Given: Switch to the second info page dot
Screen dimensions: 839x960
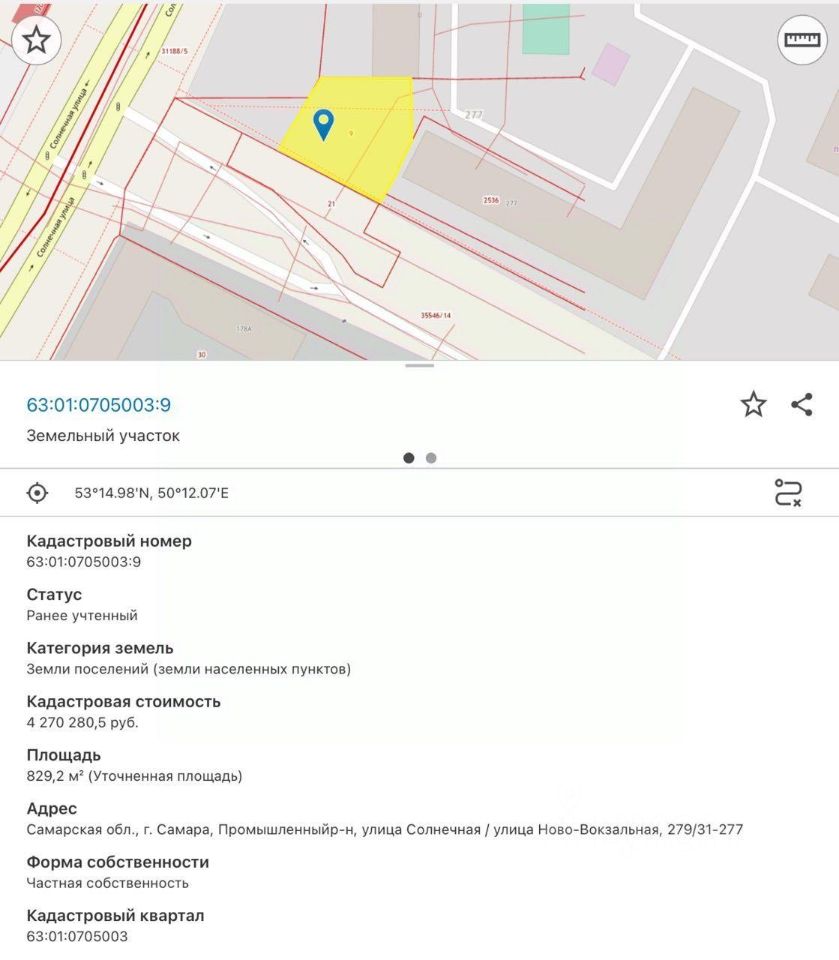Looking at the screenshot, I should (x=431, y=458).
